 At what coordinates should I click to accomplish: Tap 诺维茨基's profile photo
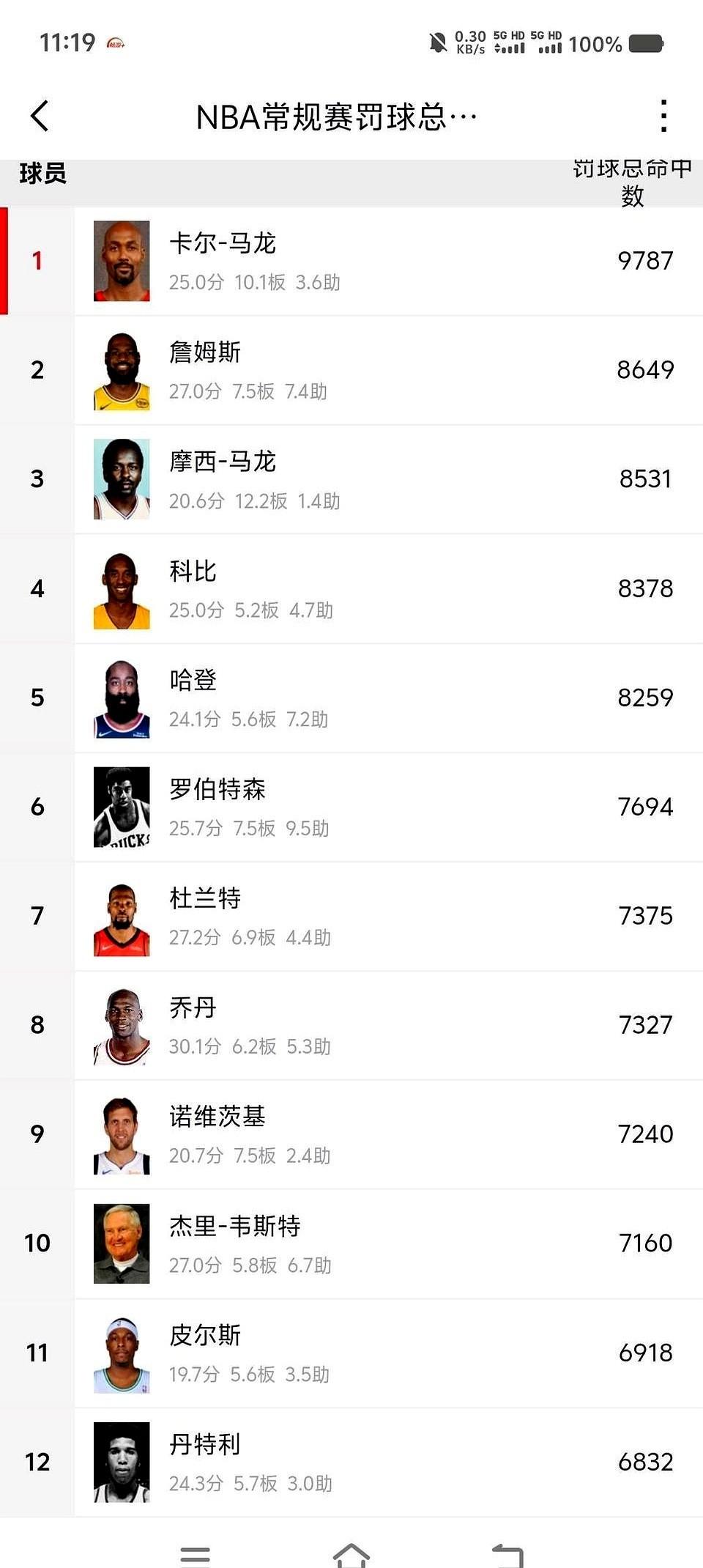(x=122, y=1134)
